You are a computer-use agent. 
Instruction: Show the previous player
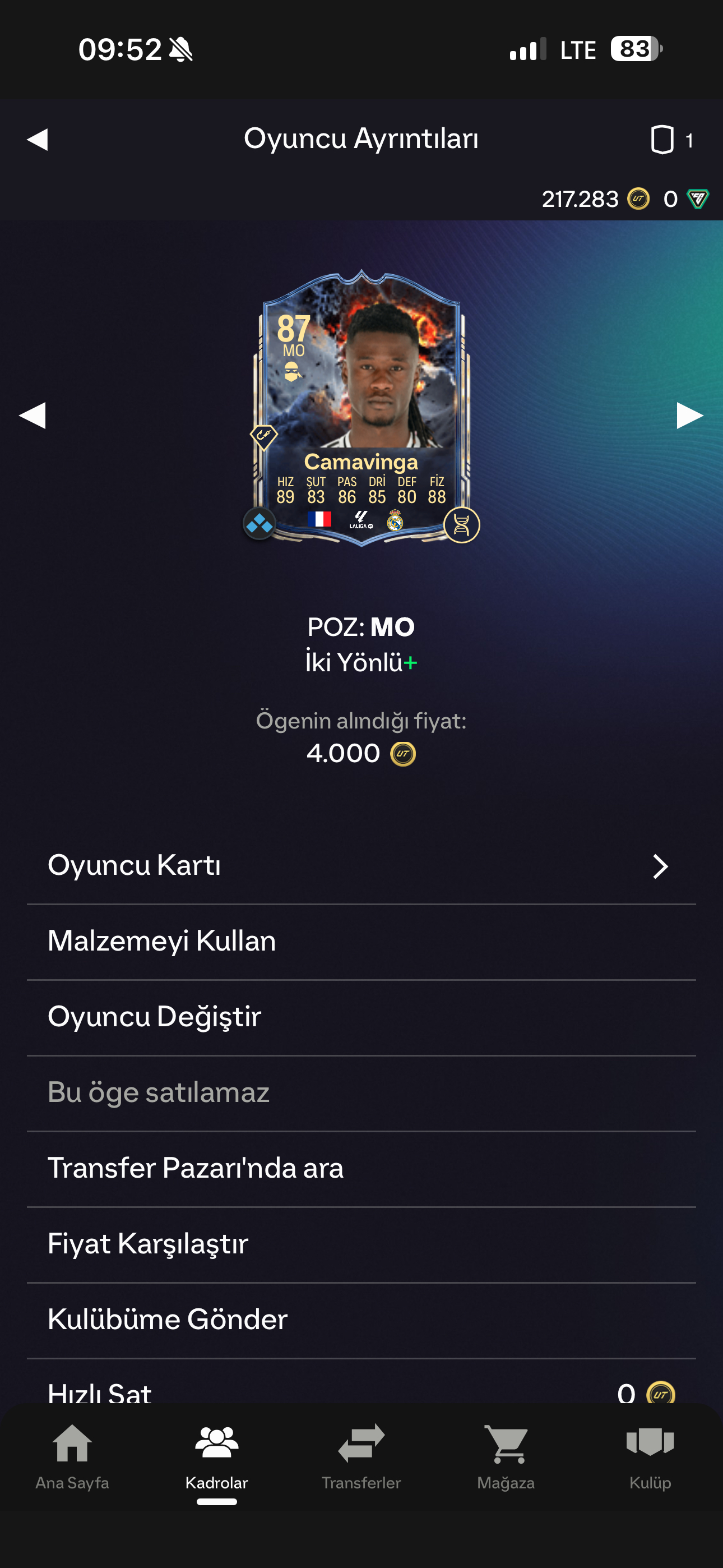pyautogui.click(x=33, y=416)
